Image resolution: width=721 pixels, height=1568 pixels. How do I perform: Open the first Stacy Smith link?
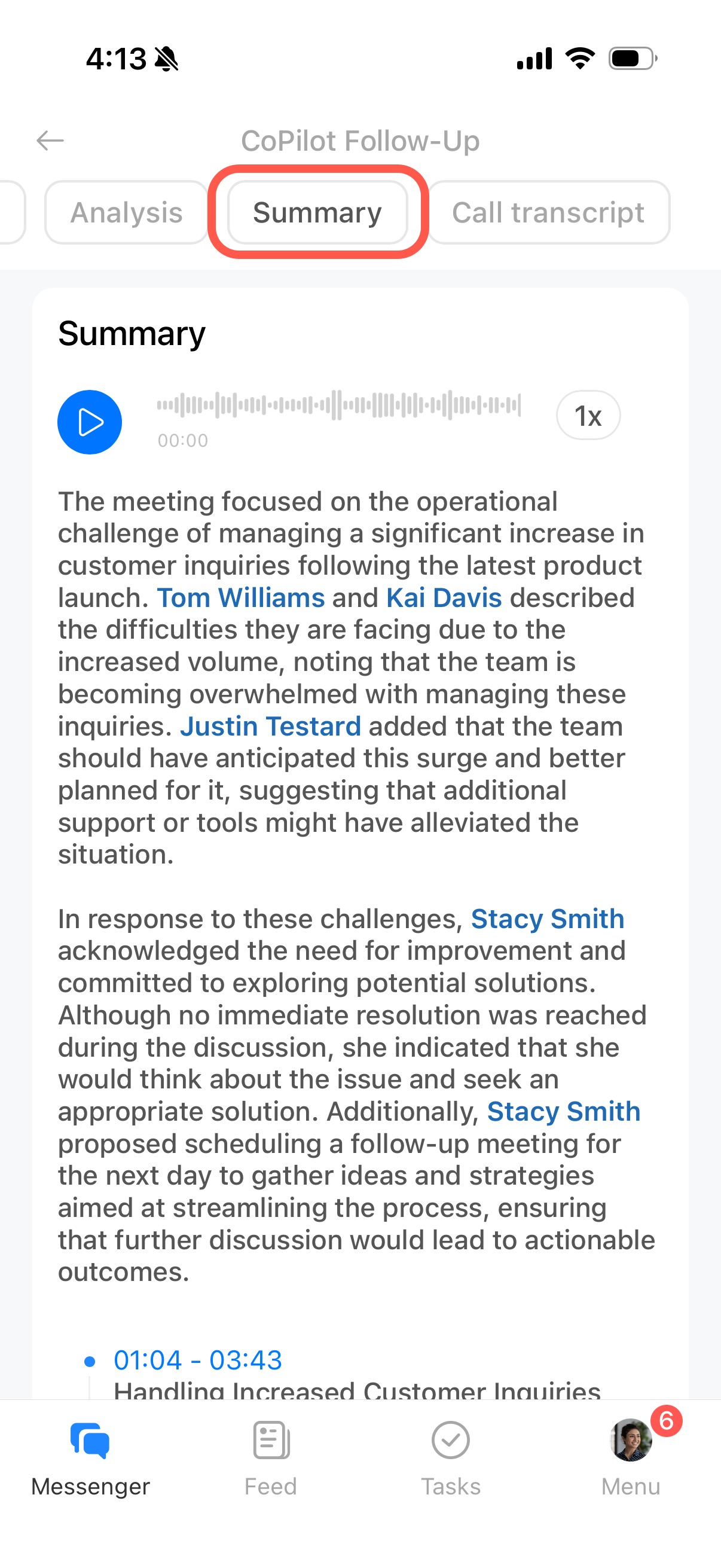pos(548,919)
